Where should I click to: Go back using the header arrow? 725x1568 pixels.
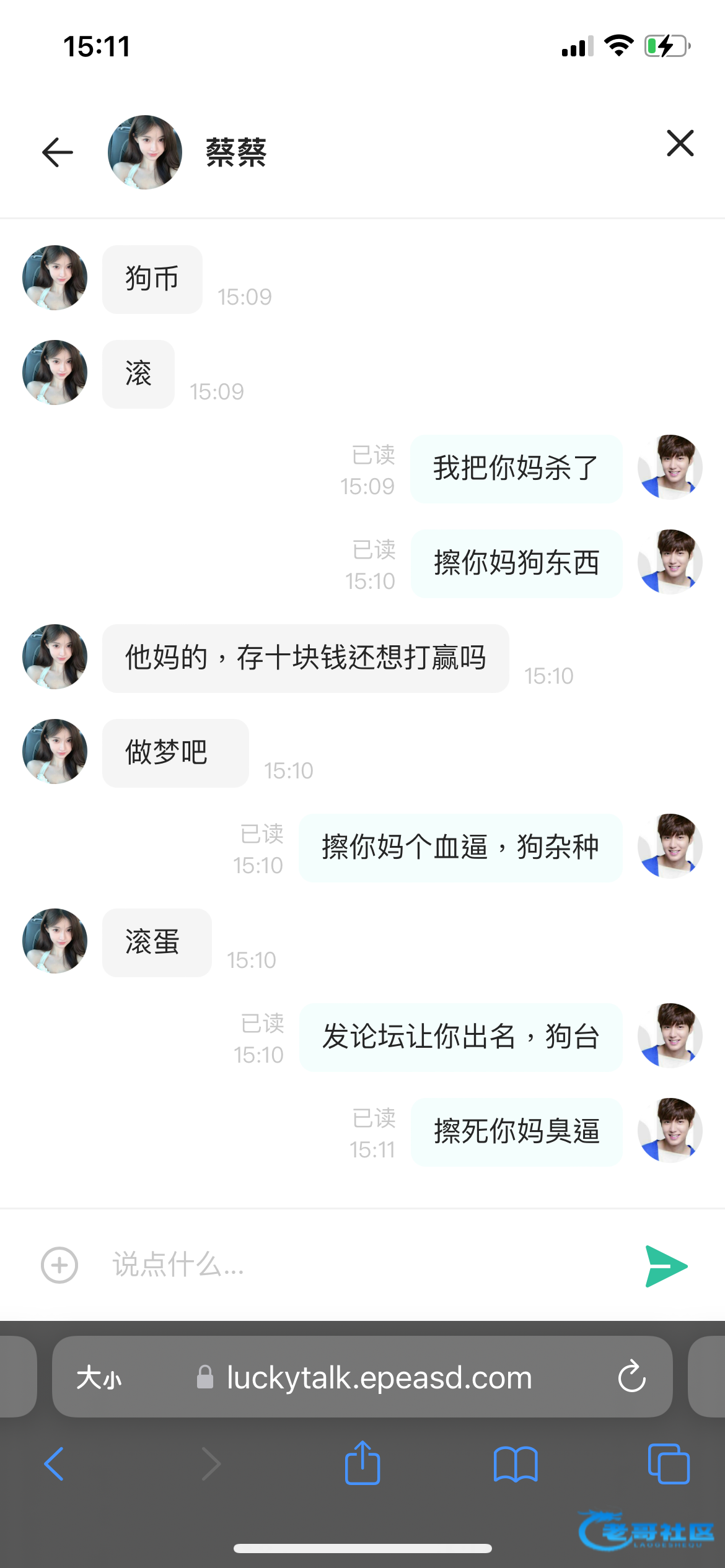(x=58, y=152)
